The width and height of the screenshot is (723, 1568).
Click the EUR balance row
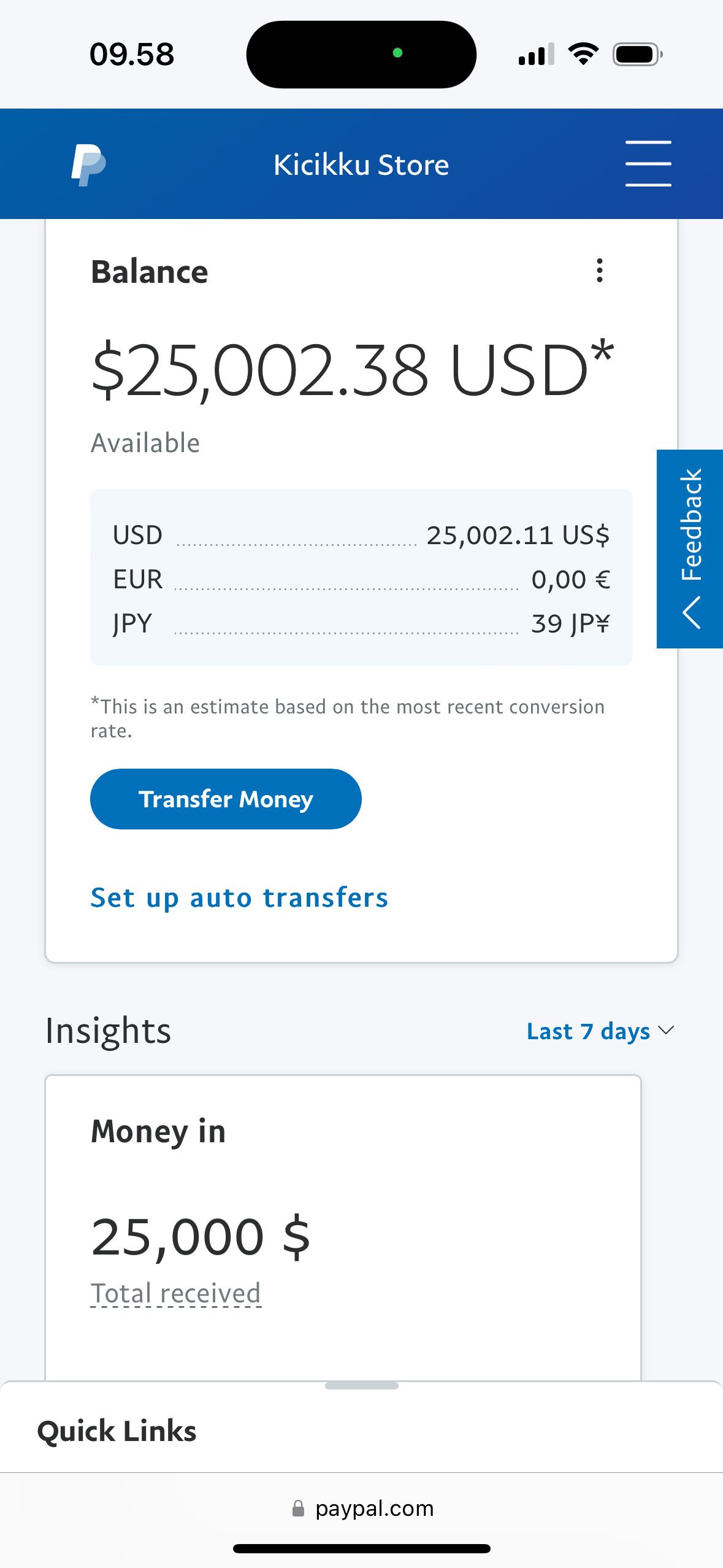point(361,578)
